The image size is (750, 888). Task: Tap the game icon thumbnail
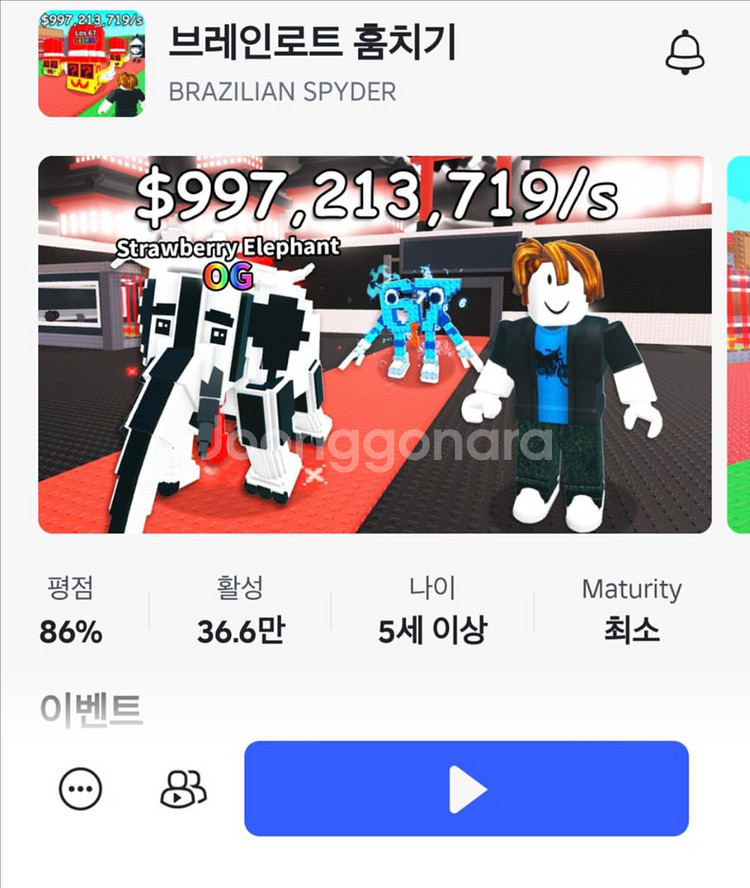click(x=91, y=64)
